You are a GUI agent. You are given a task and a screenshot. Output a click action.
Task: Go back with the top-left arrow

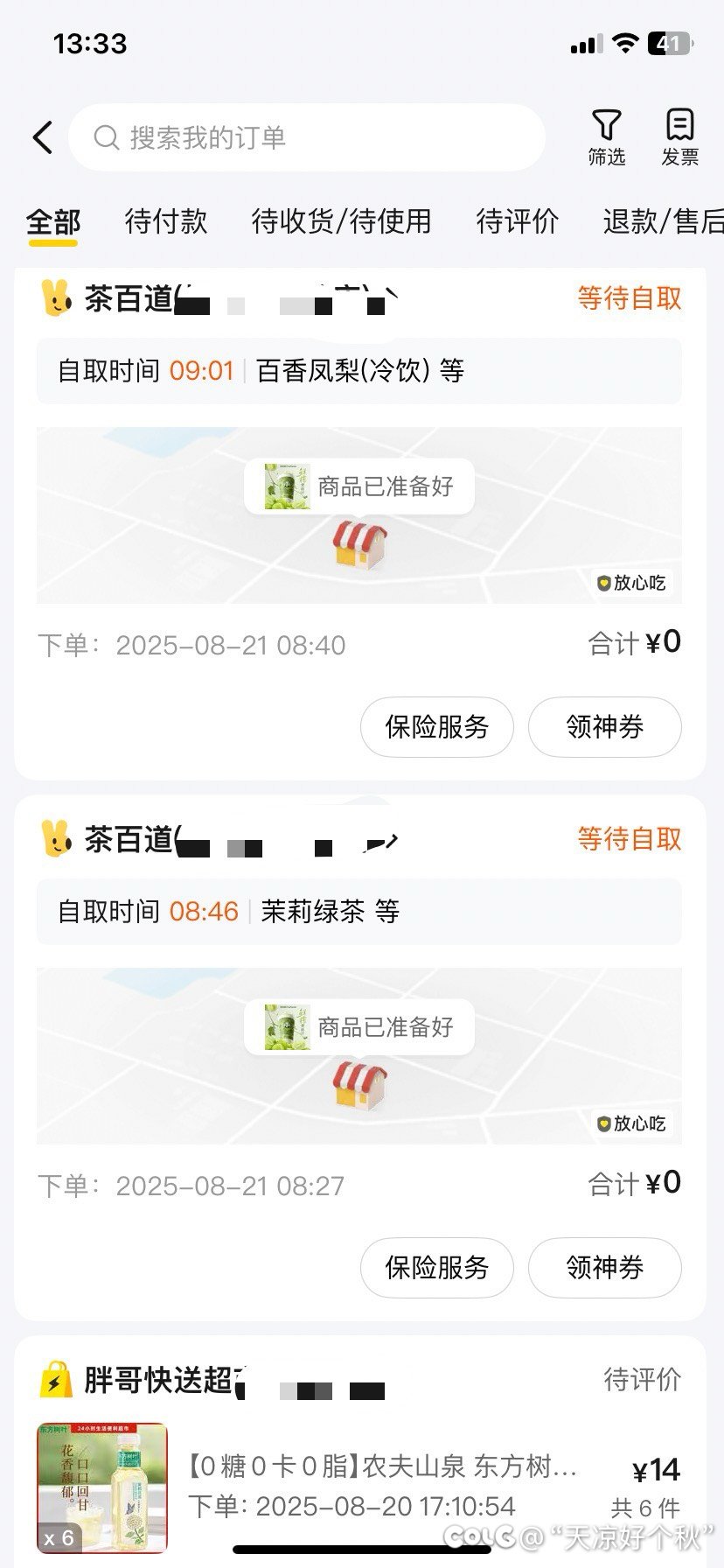(x=42, y=137)
